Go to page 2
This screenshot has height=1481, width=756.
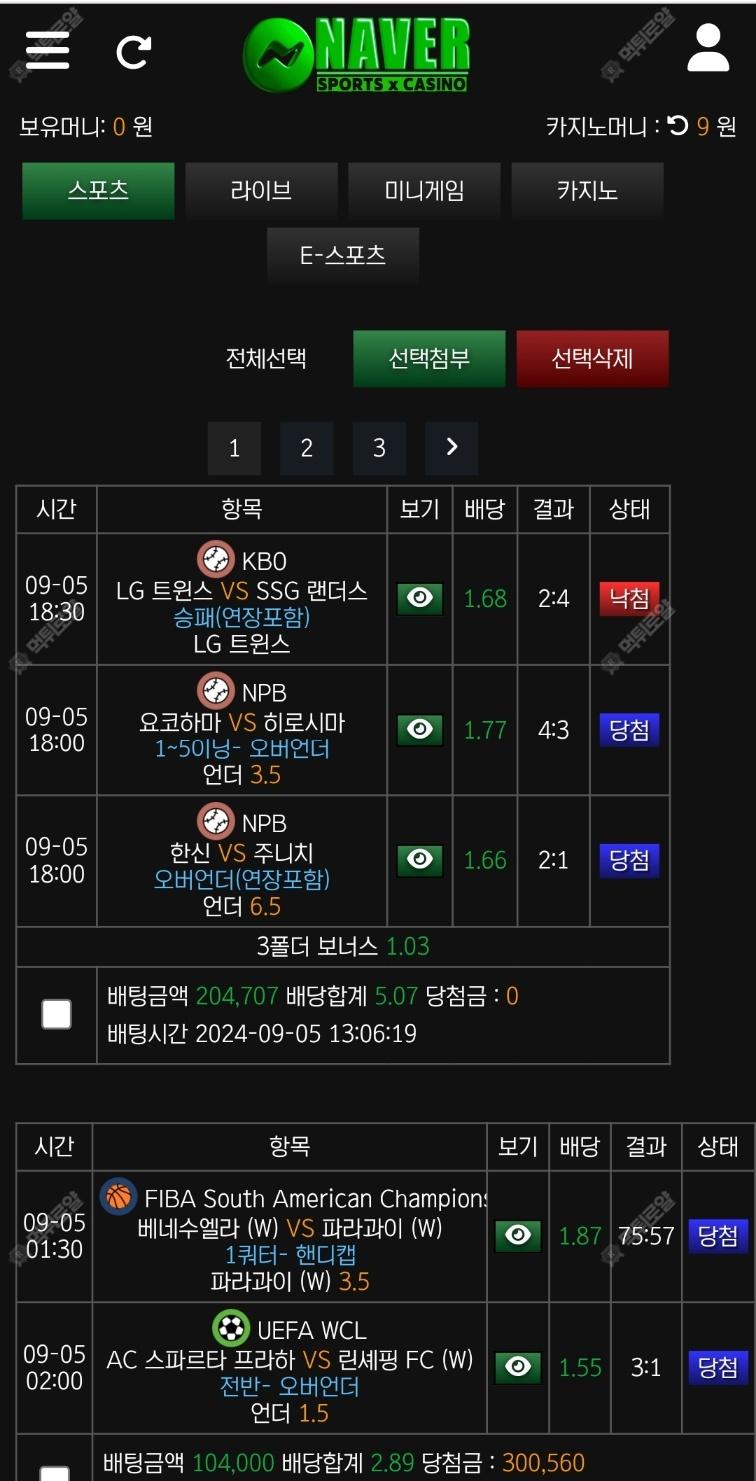coord(306,448)
